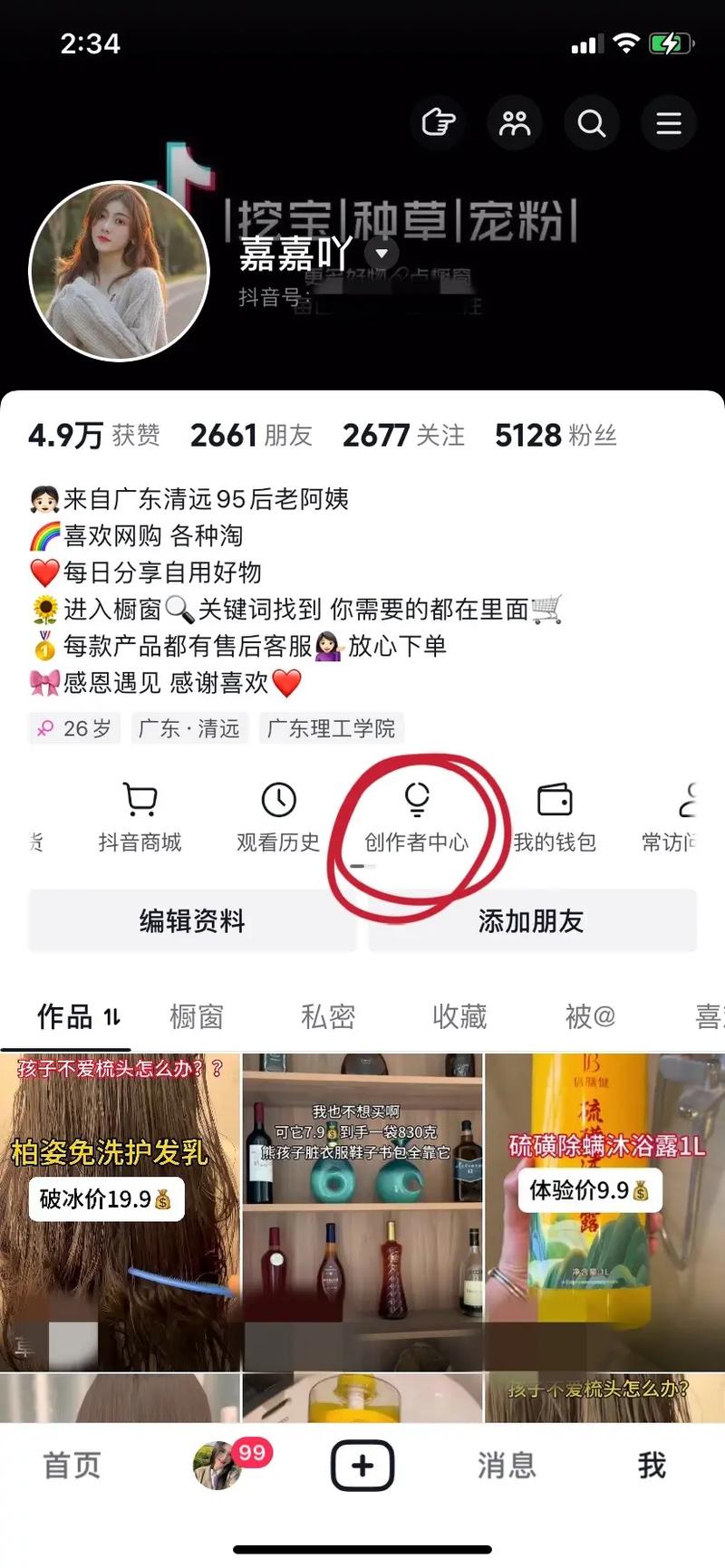Switch to the 私密 tab
The width and height of the screenshot is (725, 1568).
click(328, 1017)
